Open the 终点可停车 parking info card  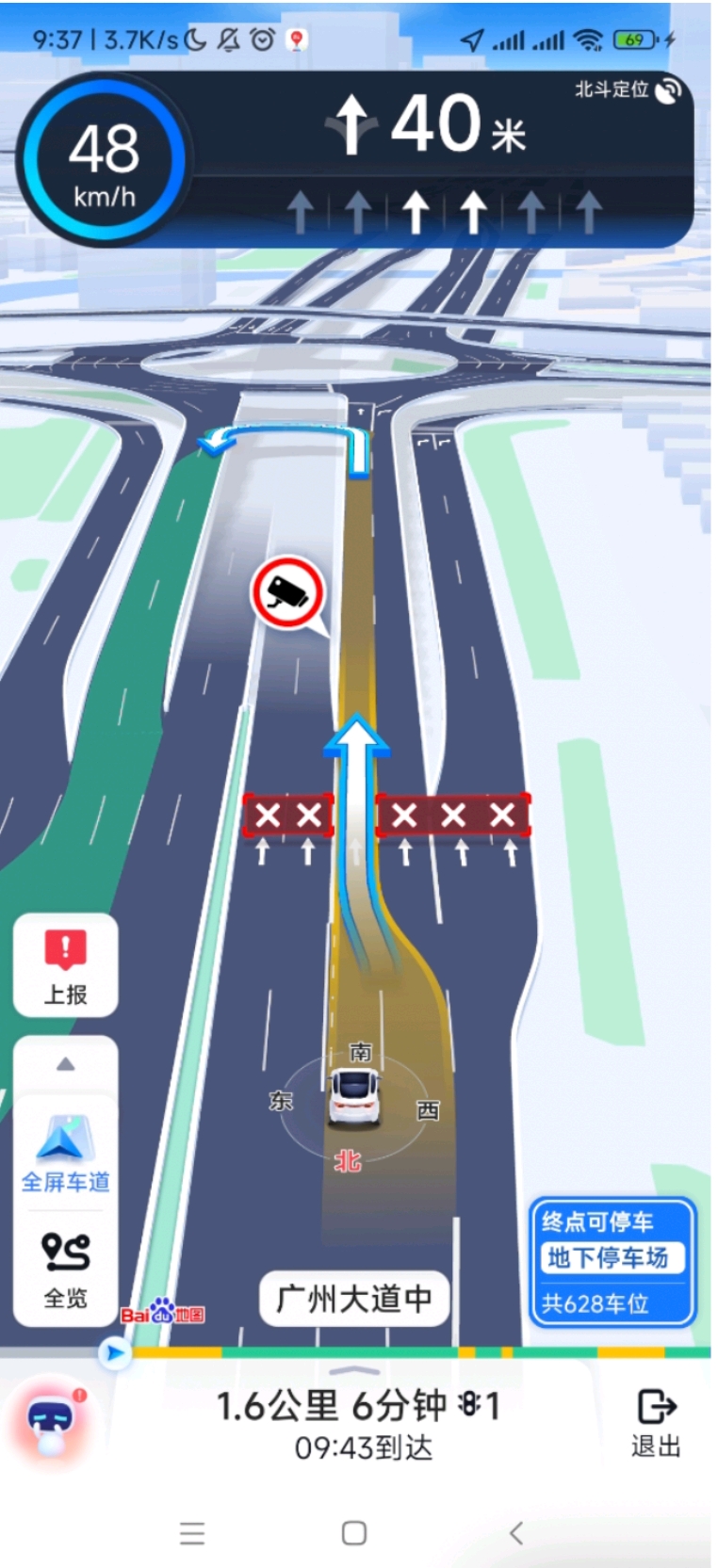[x=612, y=1260]
